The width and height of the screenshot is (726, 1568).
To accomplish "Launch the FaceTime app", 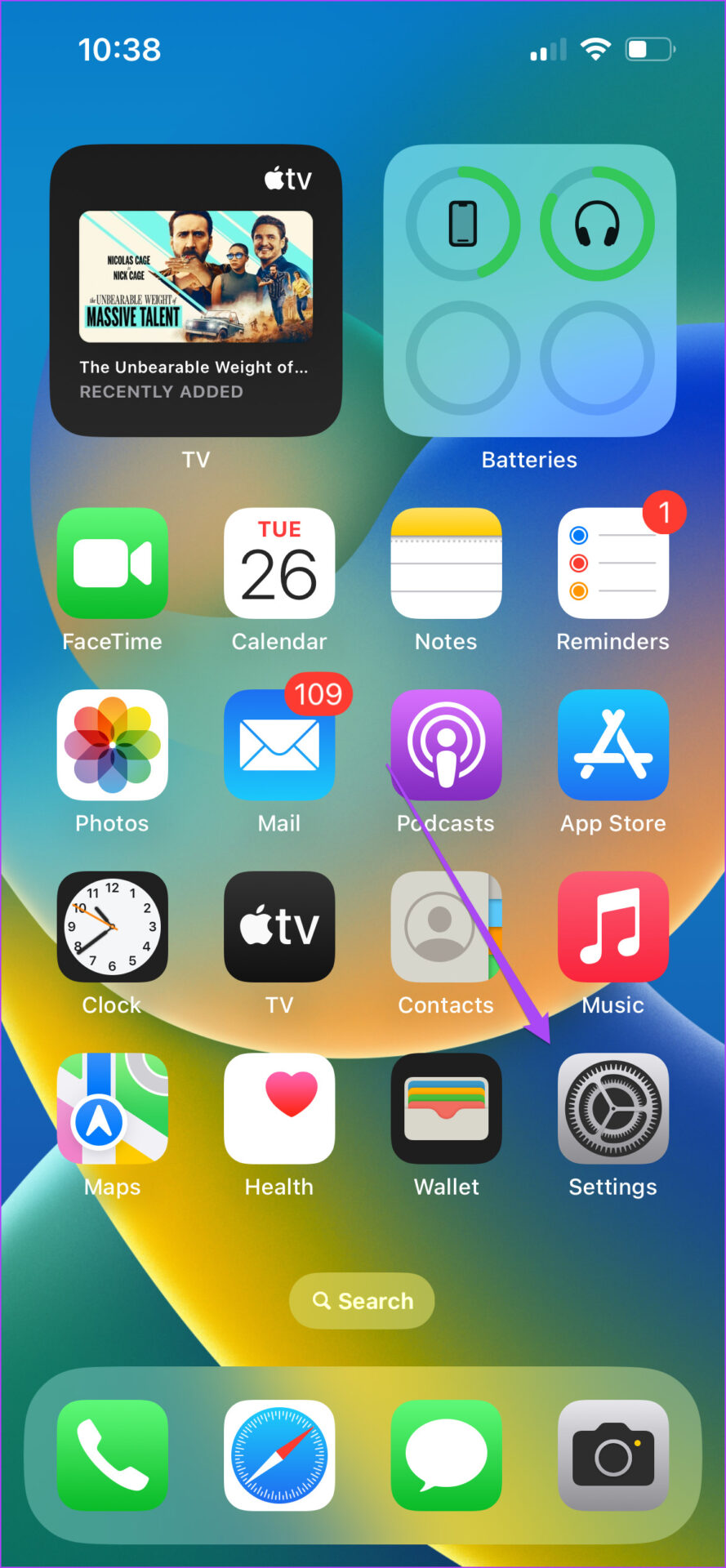I will point(113,563).
